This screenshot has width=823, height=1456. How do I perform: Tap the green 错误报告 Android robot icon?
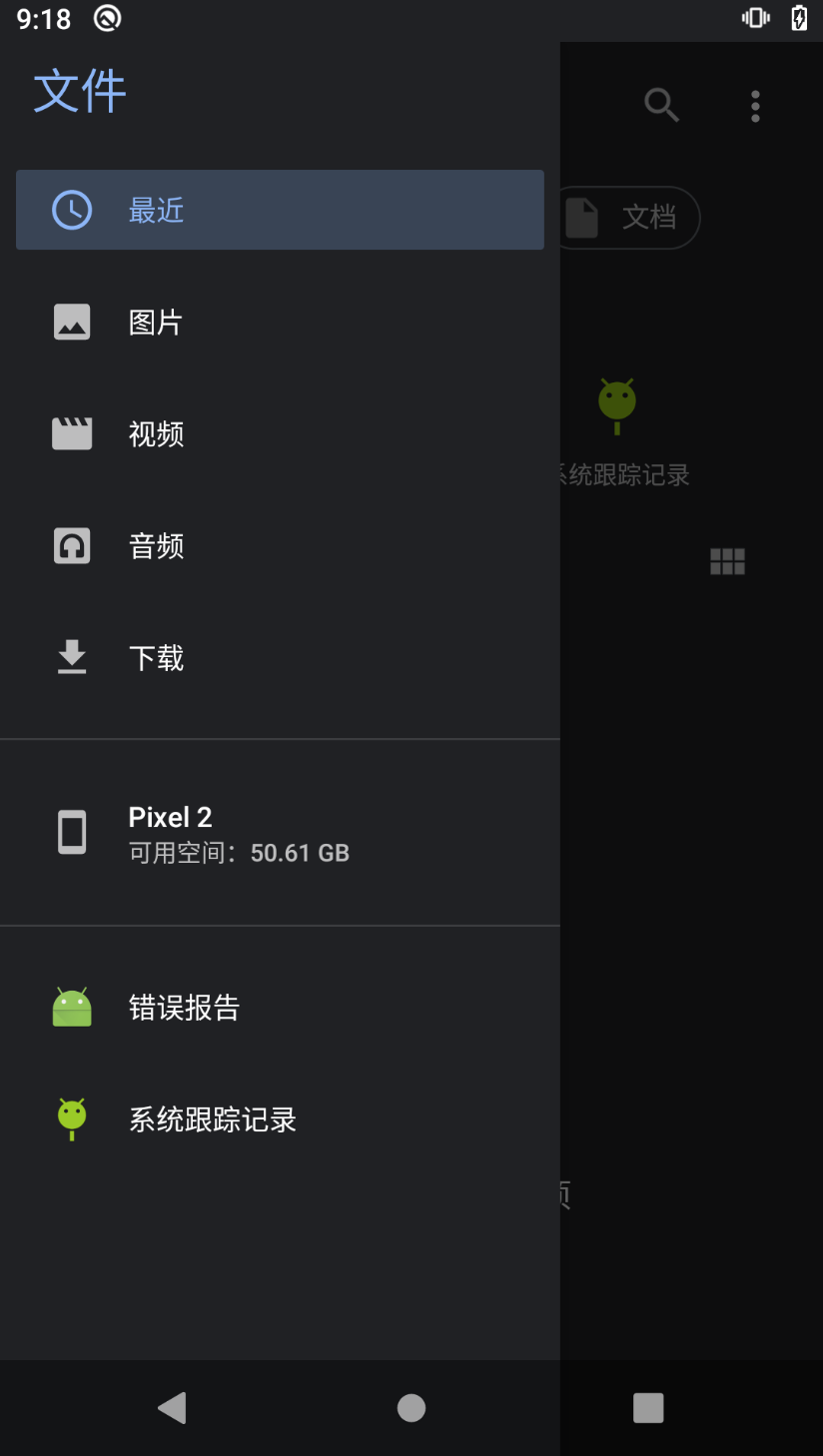[x=71, y=1007]
